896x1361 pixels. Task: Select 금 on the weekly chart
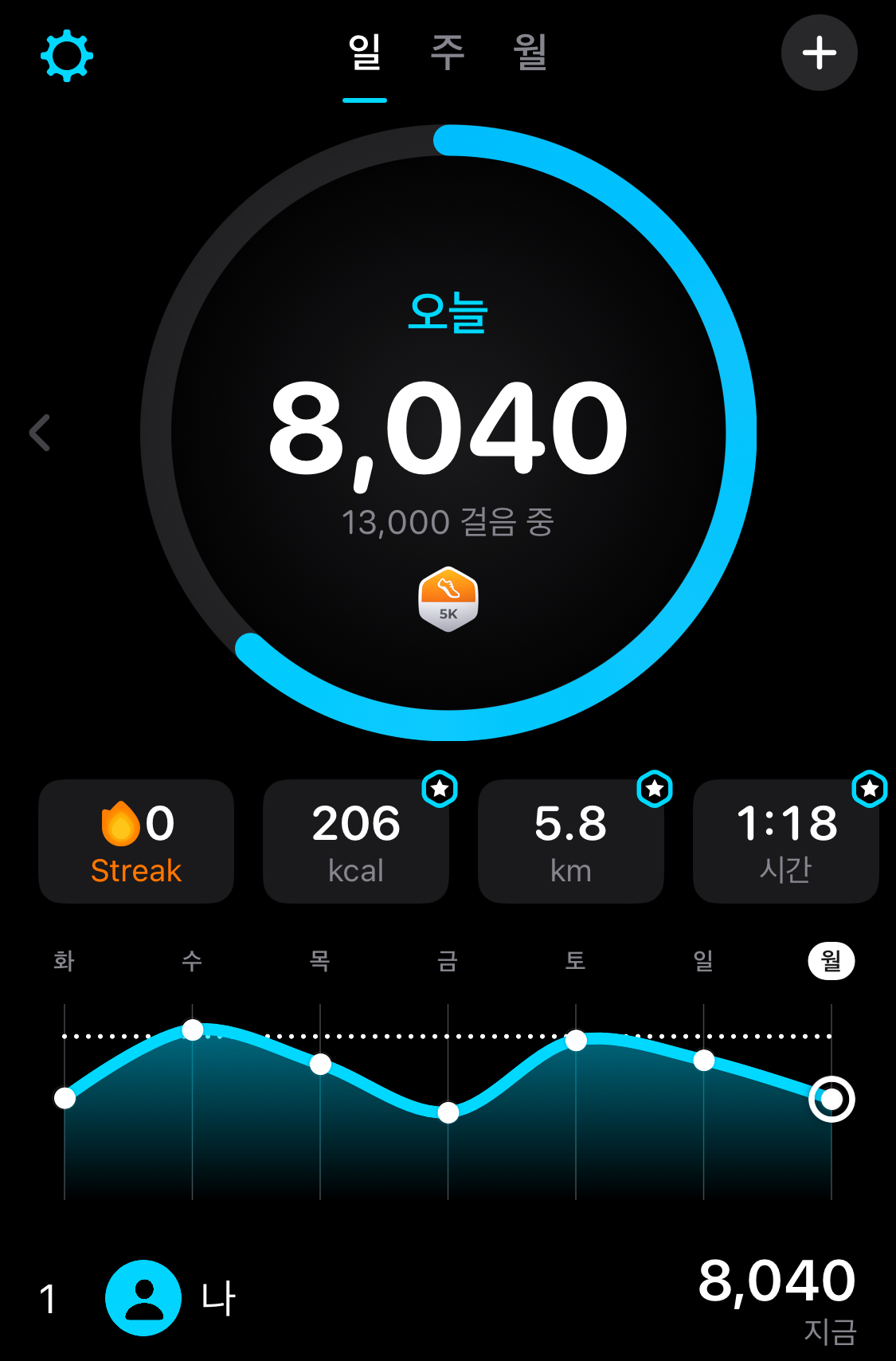coord(448,961)
